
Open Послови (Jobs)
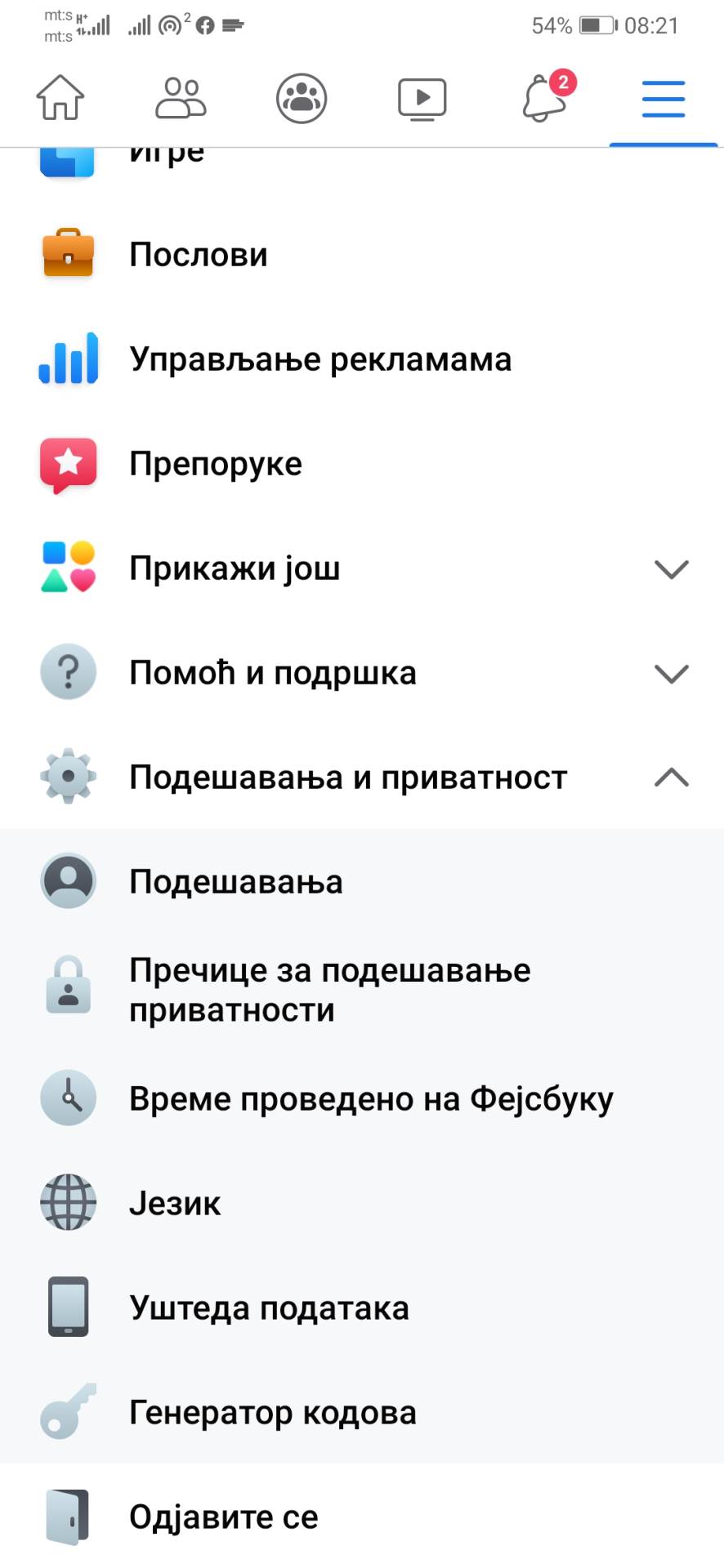pos(199,255)
